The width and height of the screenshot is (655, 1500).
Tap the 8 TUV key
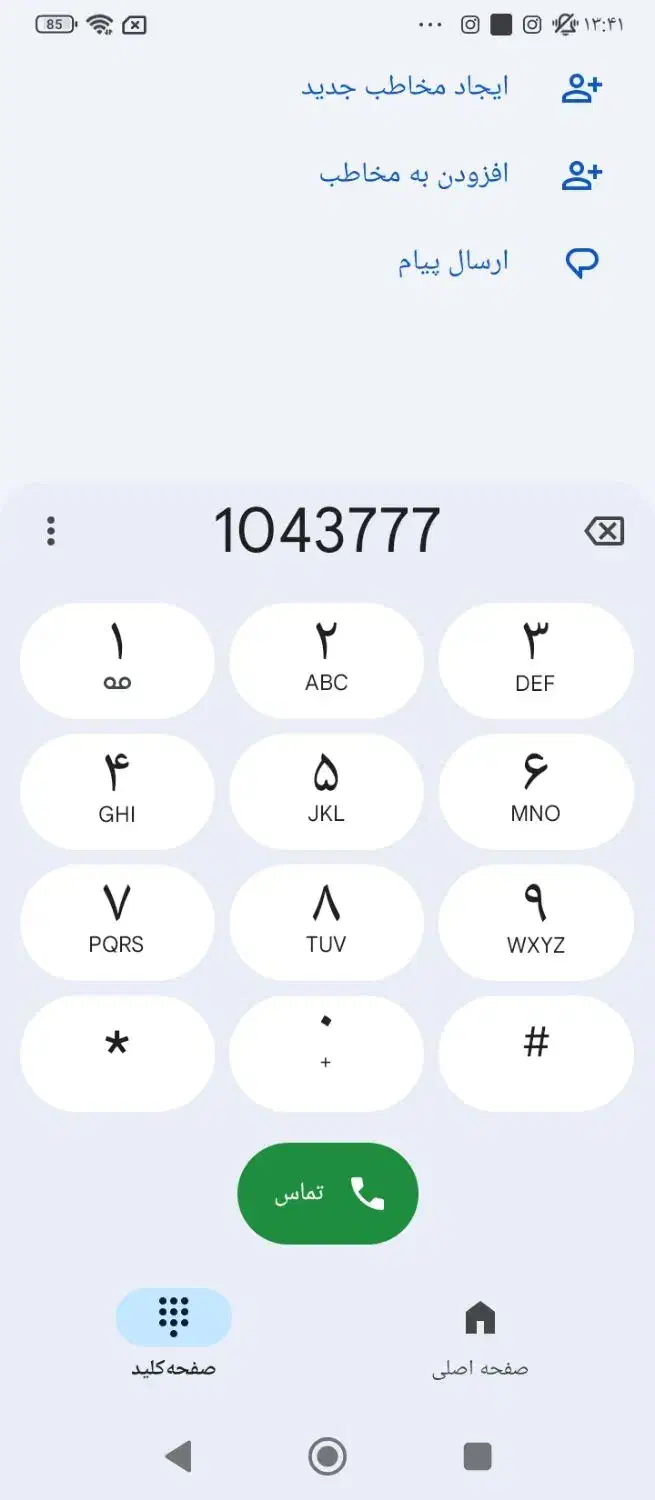pos(327,922)
